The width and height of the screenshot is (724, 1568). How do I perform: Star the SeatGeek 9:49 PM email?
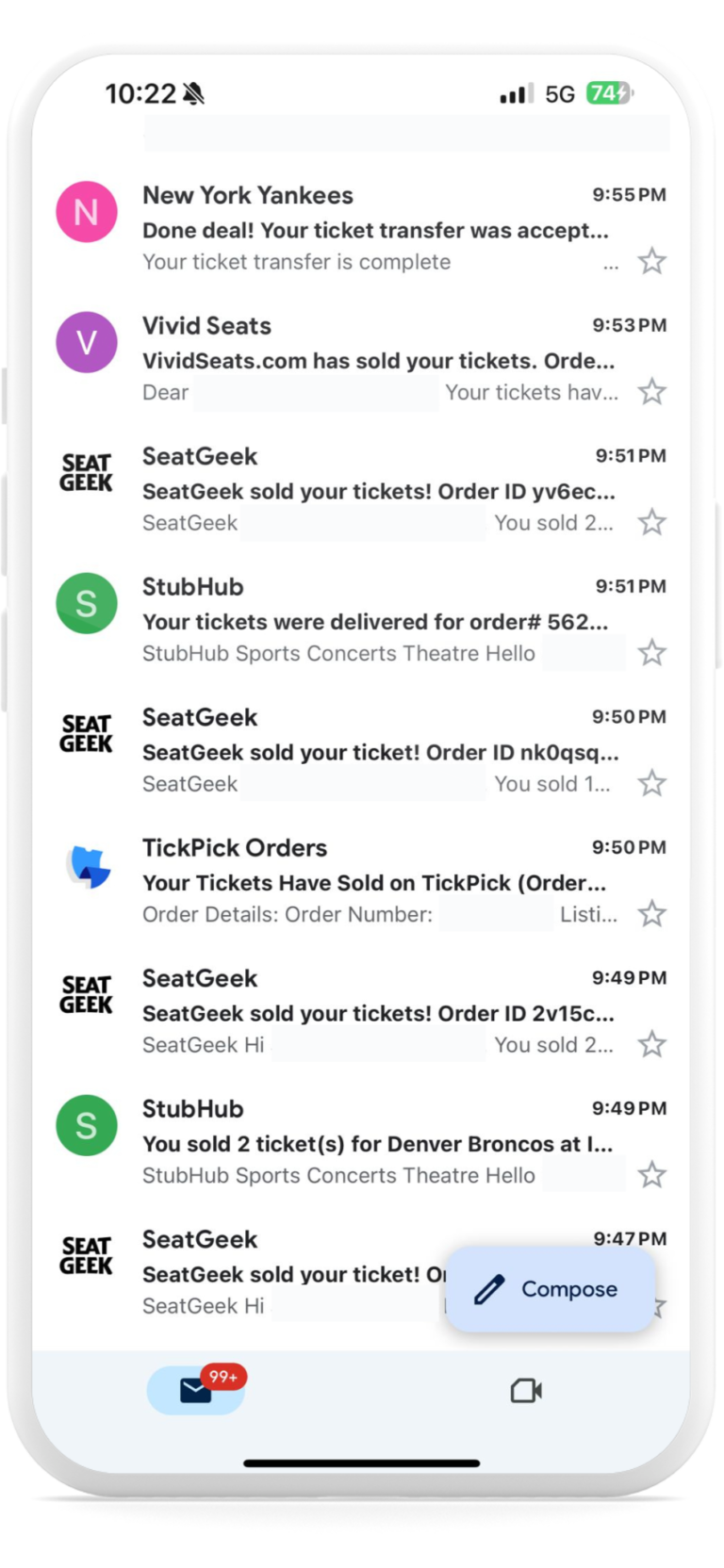point(652,1044)
